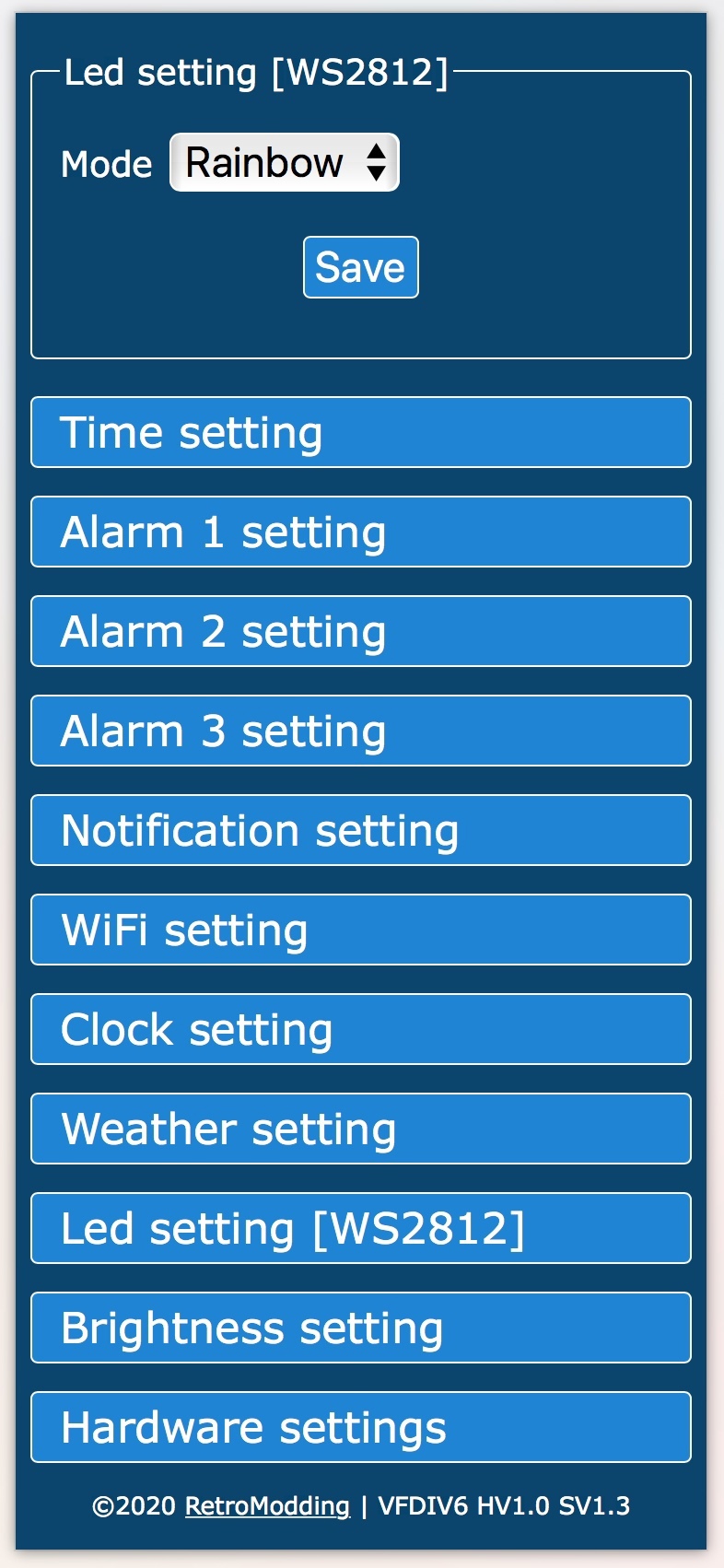Viewport: 724px width, 1568px height.
Task: Save the LED setting
Action: pos(360,267)
